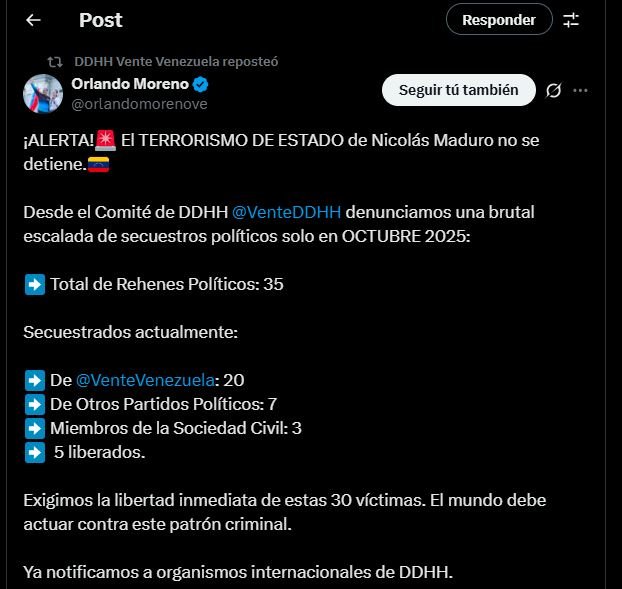
Task: Tap Seguir tú también button
Action: pos(458,90)
